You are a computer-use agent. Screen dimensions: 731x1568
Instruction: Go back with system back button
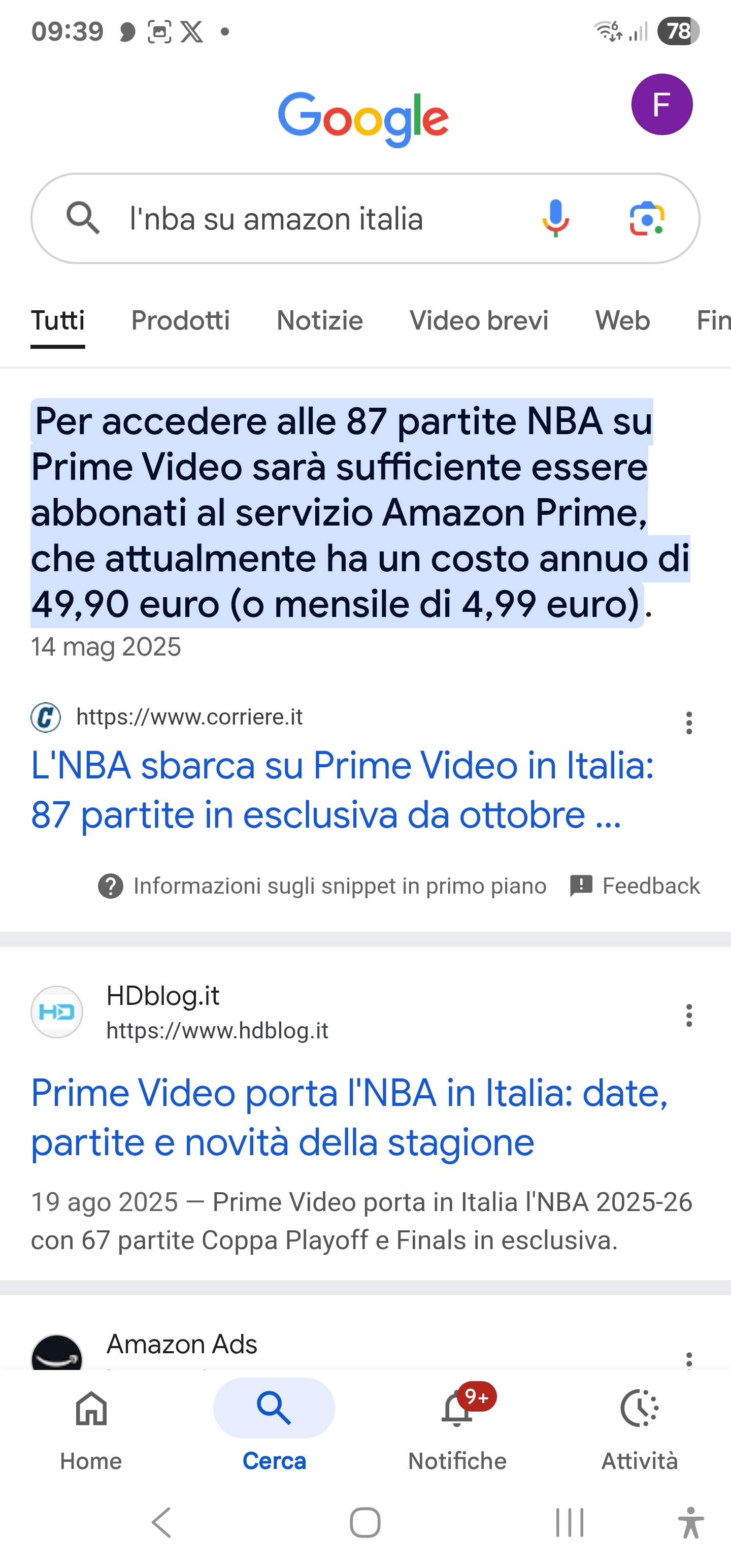(x=161, y=1523)
